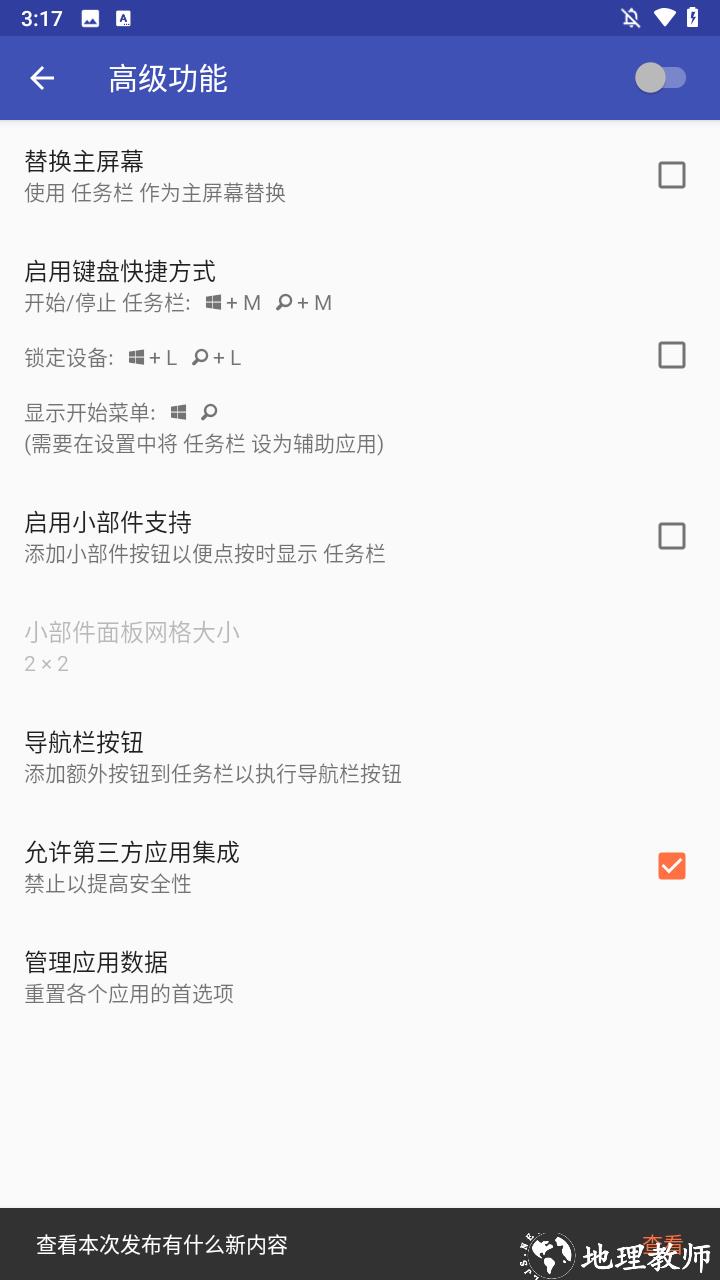Open 导航栏按钮 settings

click(x=212, y=757)
